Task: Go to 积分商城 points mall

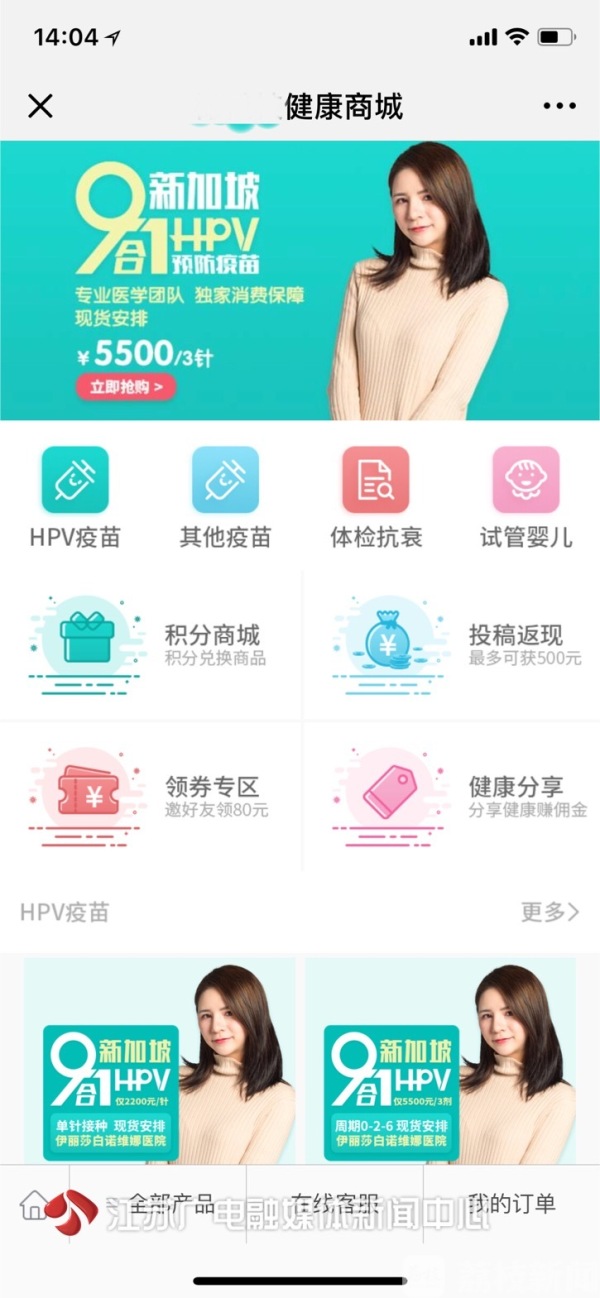Action: click(150, 644)
